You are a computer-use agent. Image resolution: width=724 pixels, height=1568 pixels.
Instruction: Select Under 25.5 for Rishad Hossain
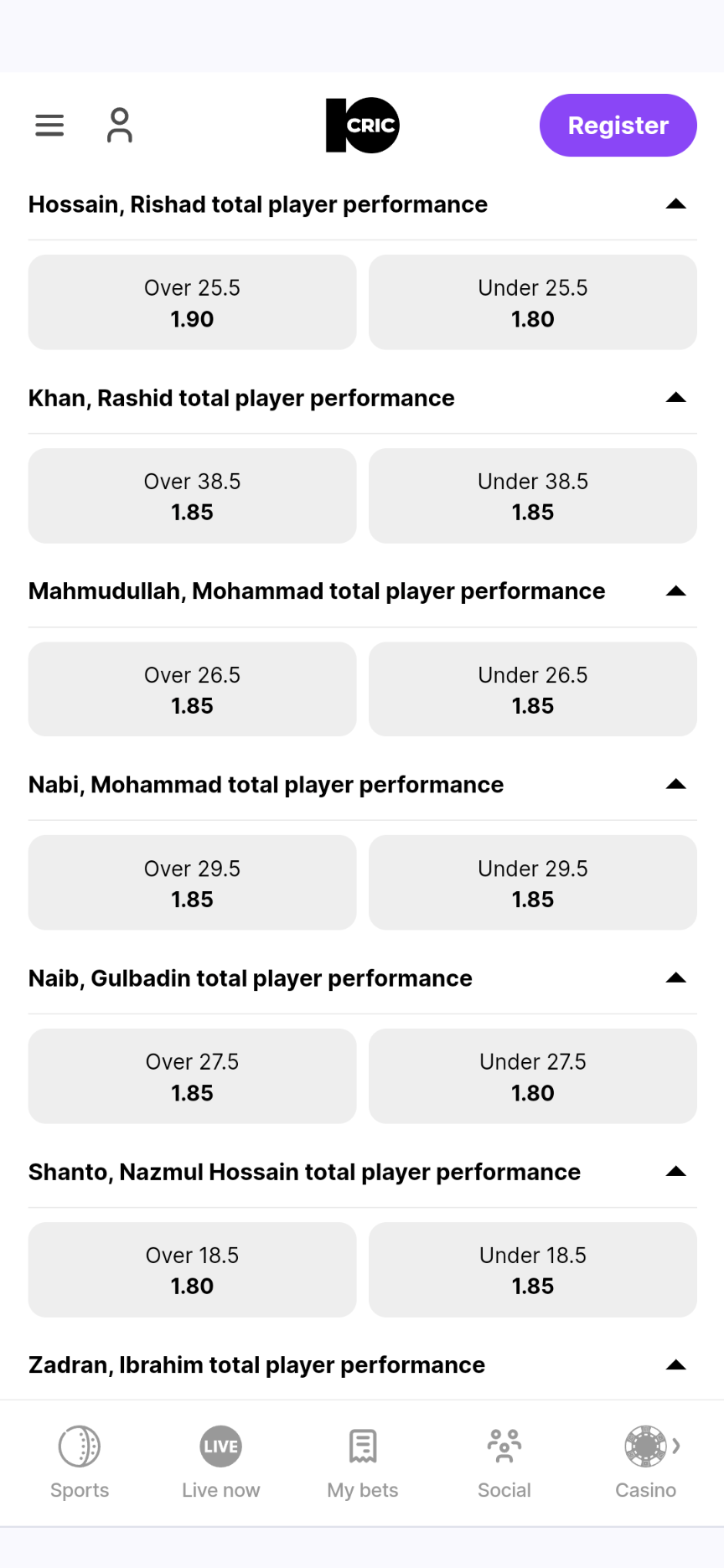[532, 302]
